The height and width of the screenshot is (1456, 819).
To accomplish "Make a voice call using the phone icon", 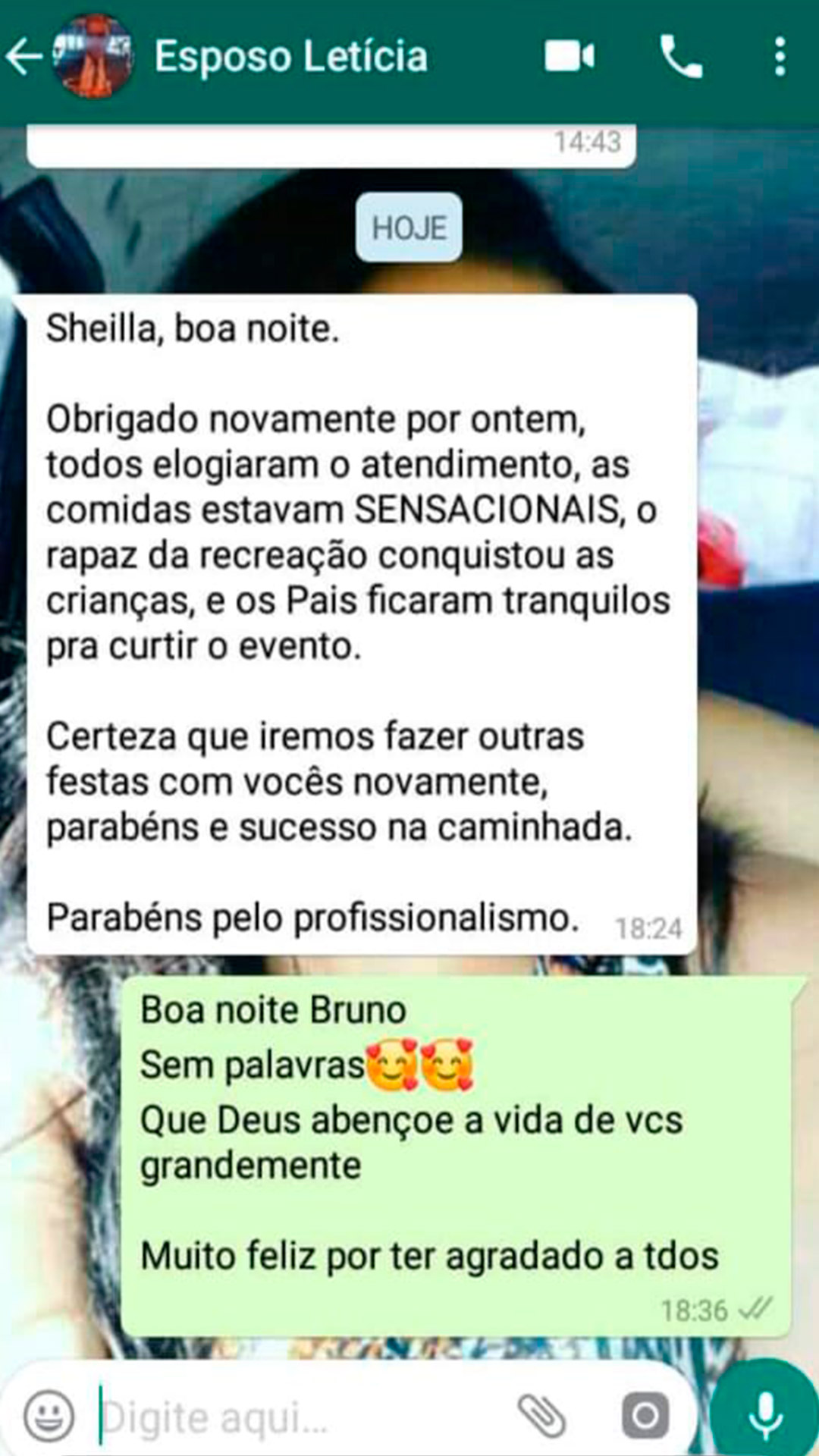I will 684,55.
